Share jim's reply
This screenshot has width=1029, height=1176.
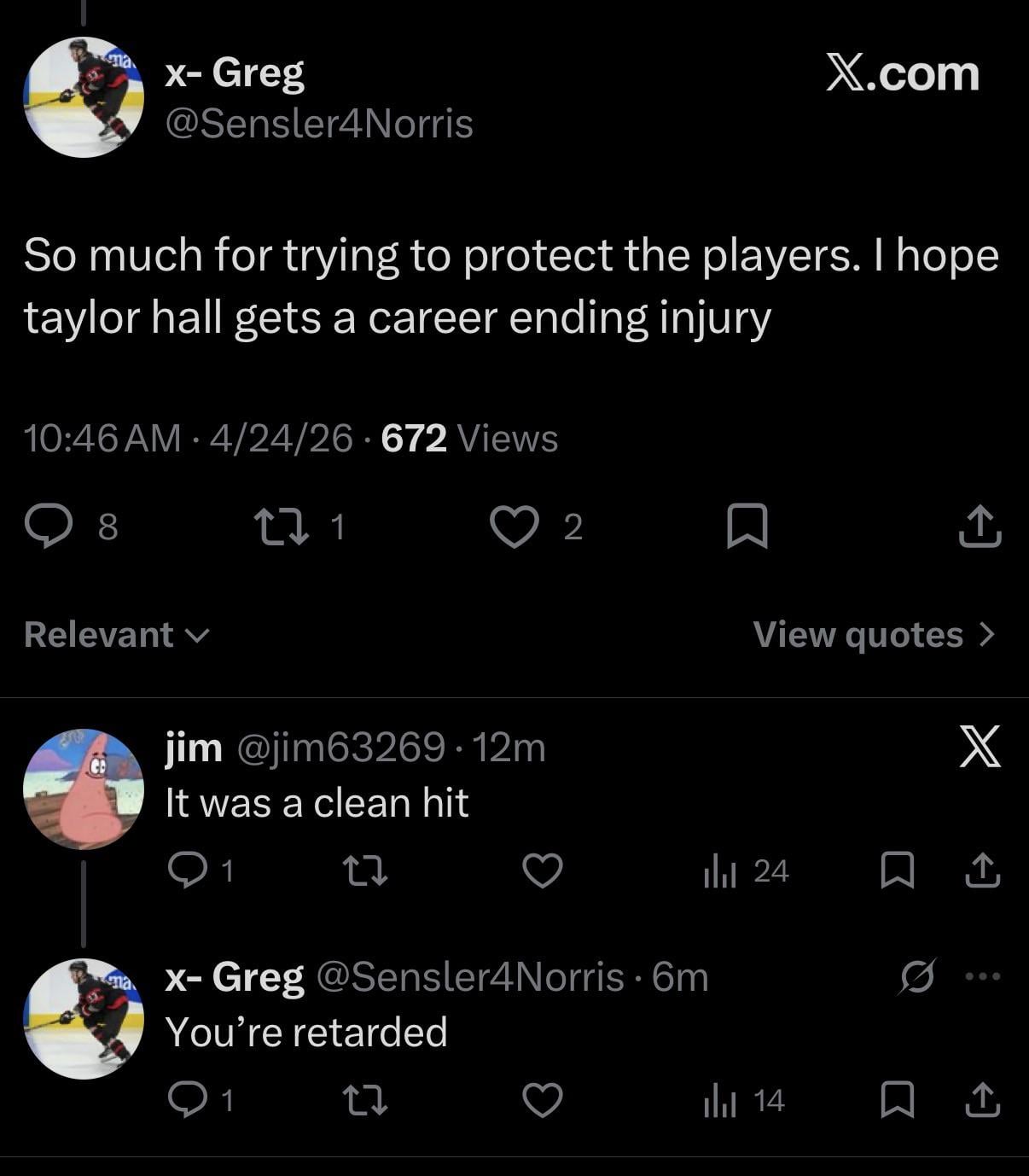pyautogui.click(x=982, y=870)
